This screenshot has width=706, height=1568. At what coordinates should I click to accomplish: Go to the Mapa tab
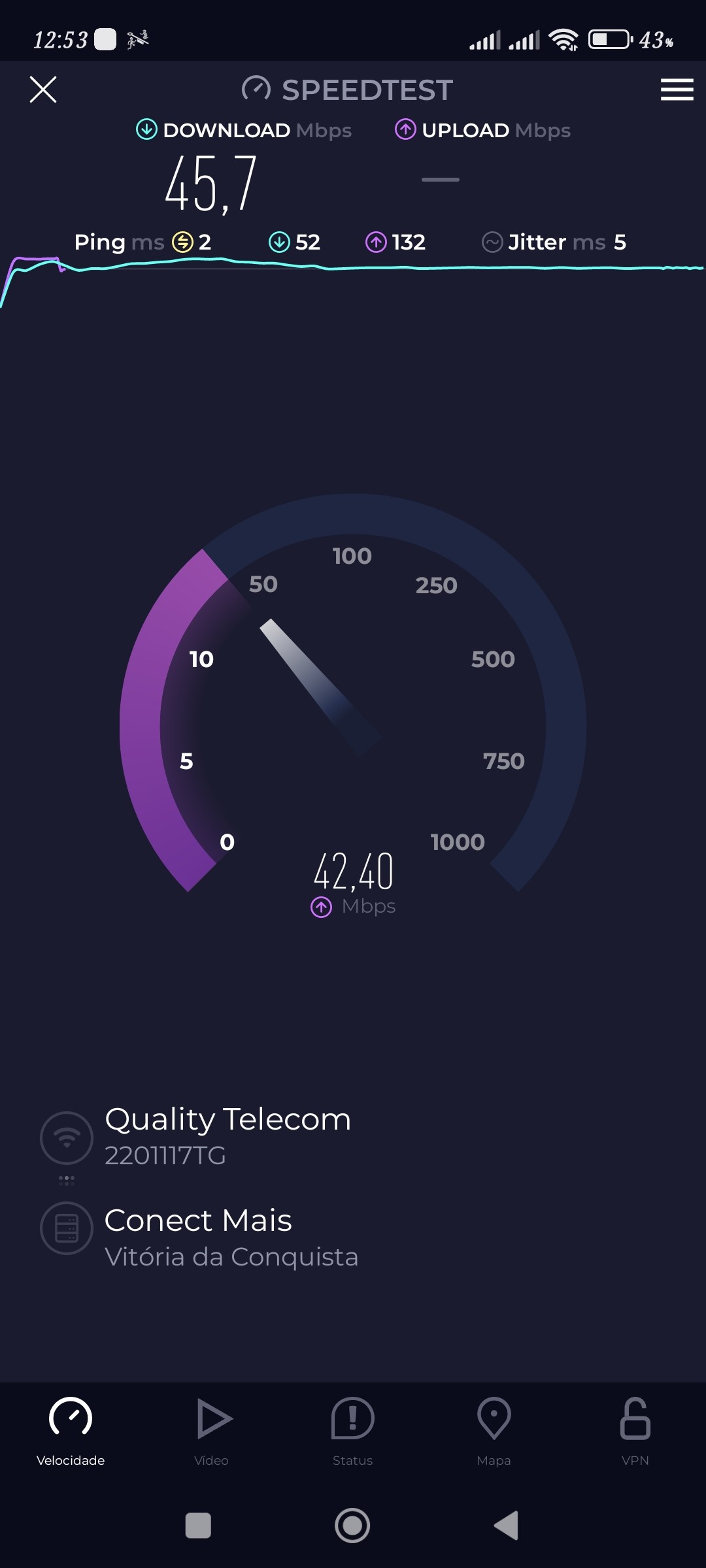pyautogui.click(x=494, y=1431)
